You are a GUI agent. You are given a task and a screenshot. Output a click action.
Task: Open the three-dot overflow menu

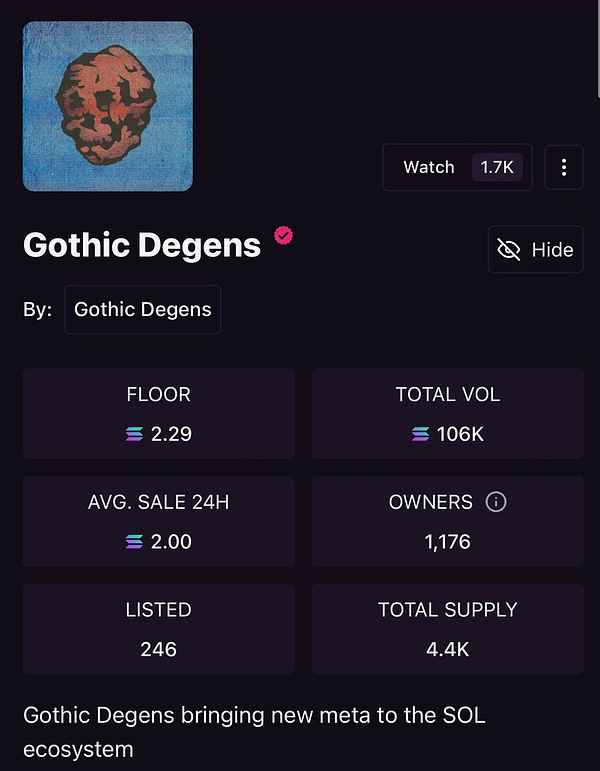(x=564, y=167)
